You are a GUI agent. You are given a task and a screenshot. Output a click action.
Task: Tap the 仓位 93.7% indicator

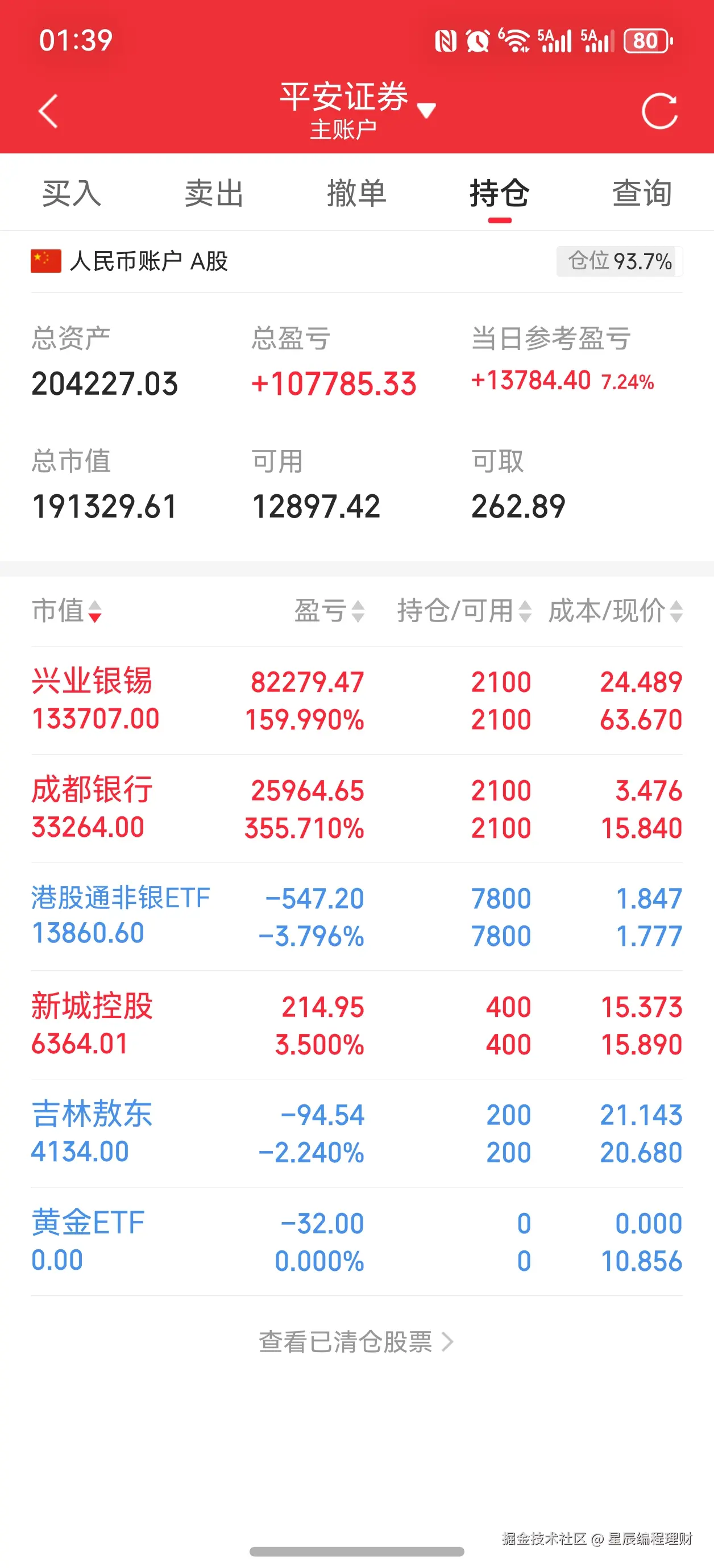click(617, 262)
